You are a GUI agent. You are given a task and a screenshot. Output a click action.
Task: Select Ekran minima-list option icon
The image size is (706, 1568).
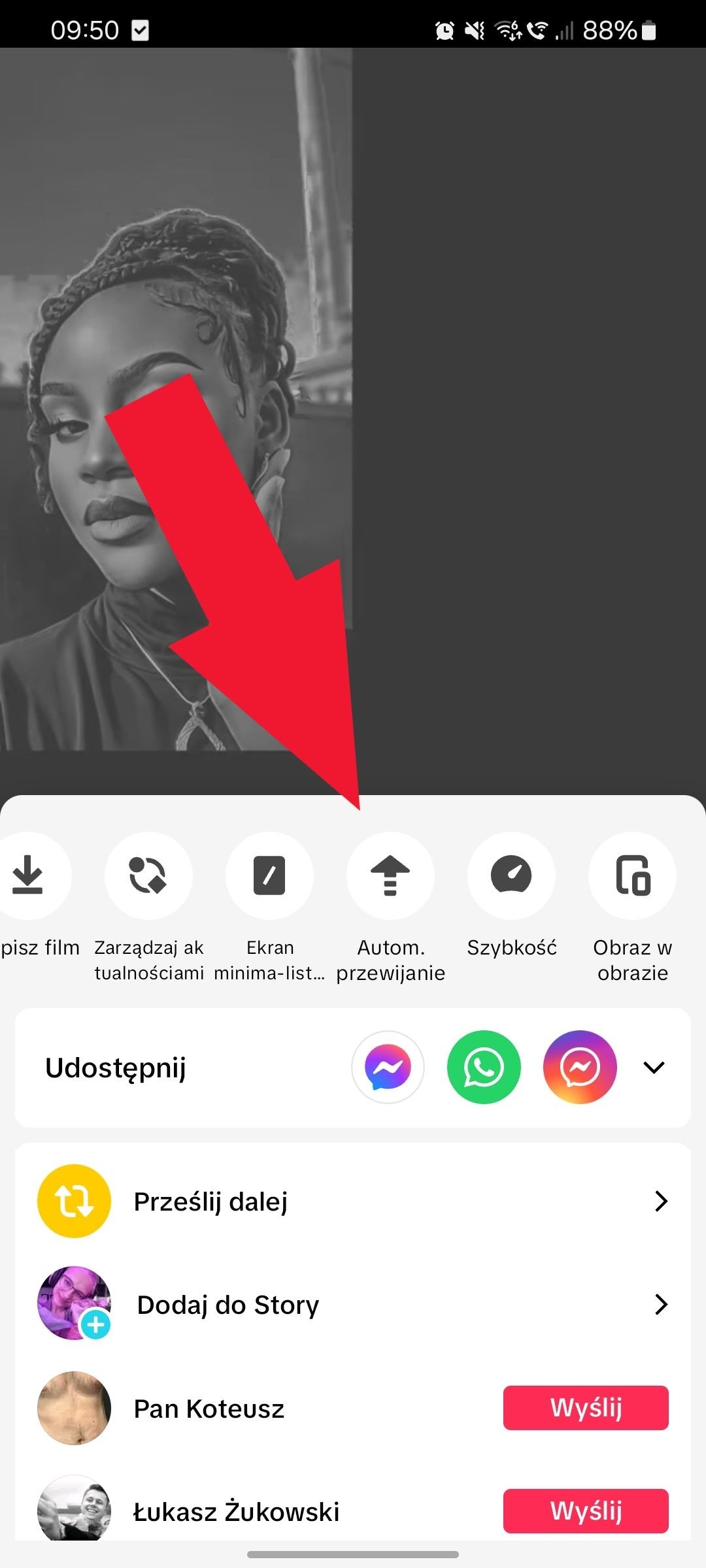[269, 876]
